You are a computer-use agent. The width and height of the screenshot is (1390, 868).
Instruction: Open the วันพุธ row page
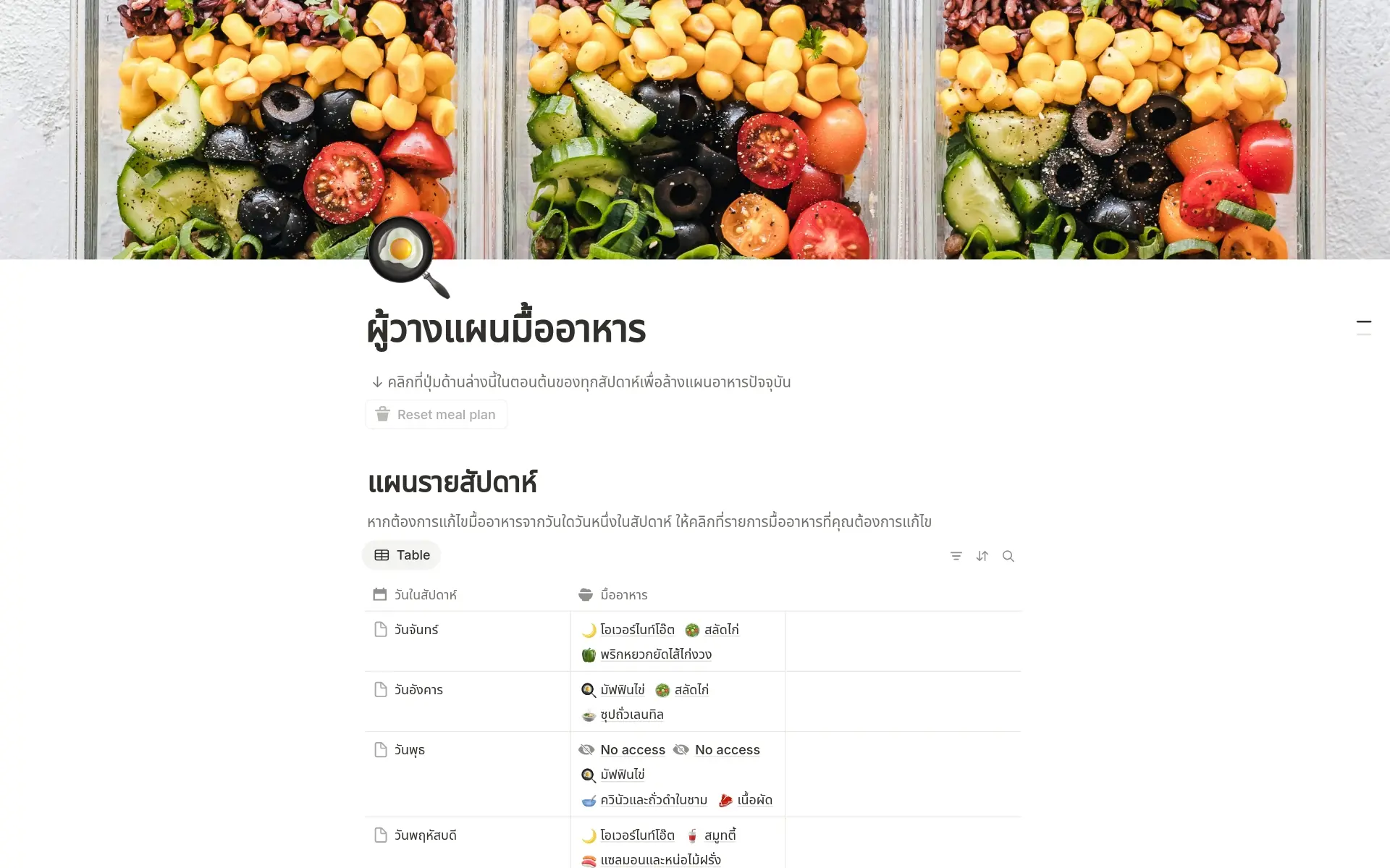[410, 750]
